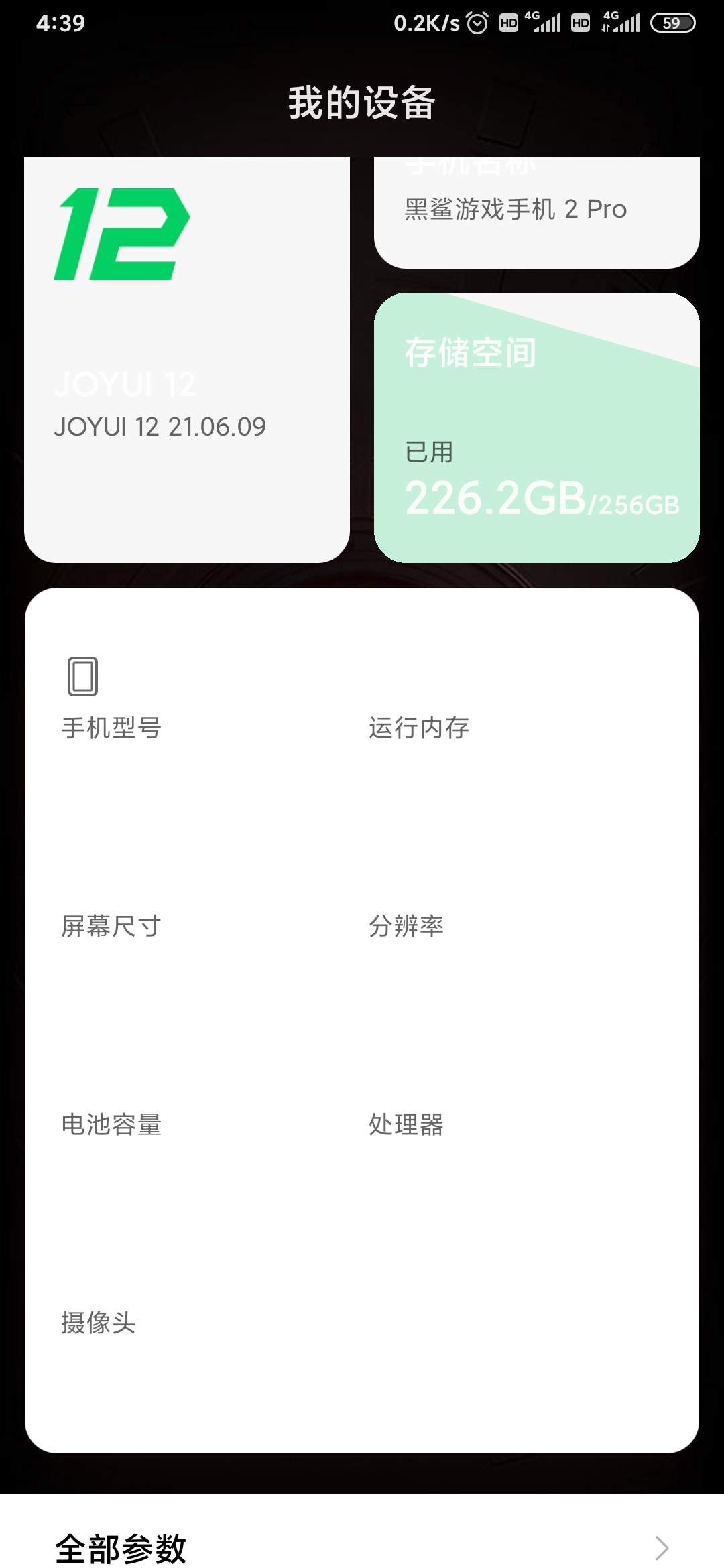
Task: Open the 存储空间 storage card
Action: pyautogui.click(x=537, y=428)
